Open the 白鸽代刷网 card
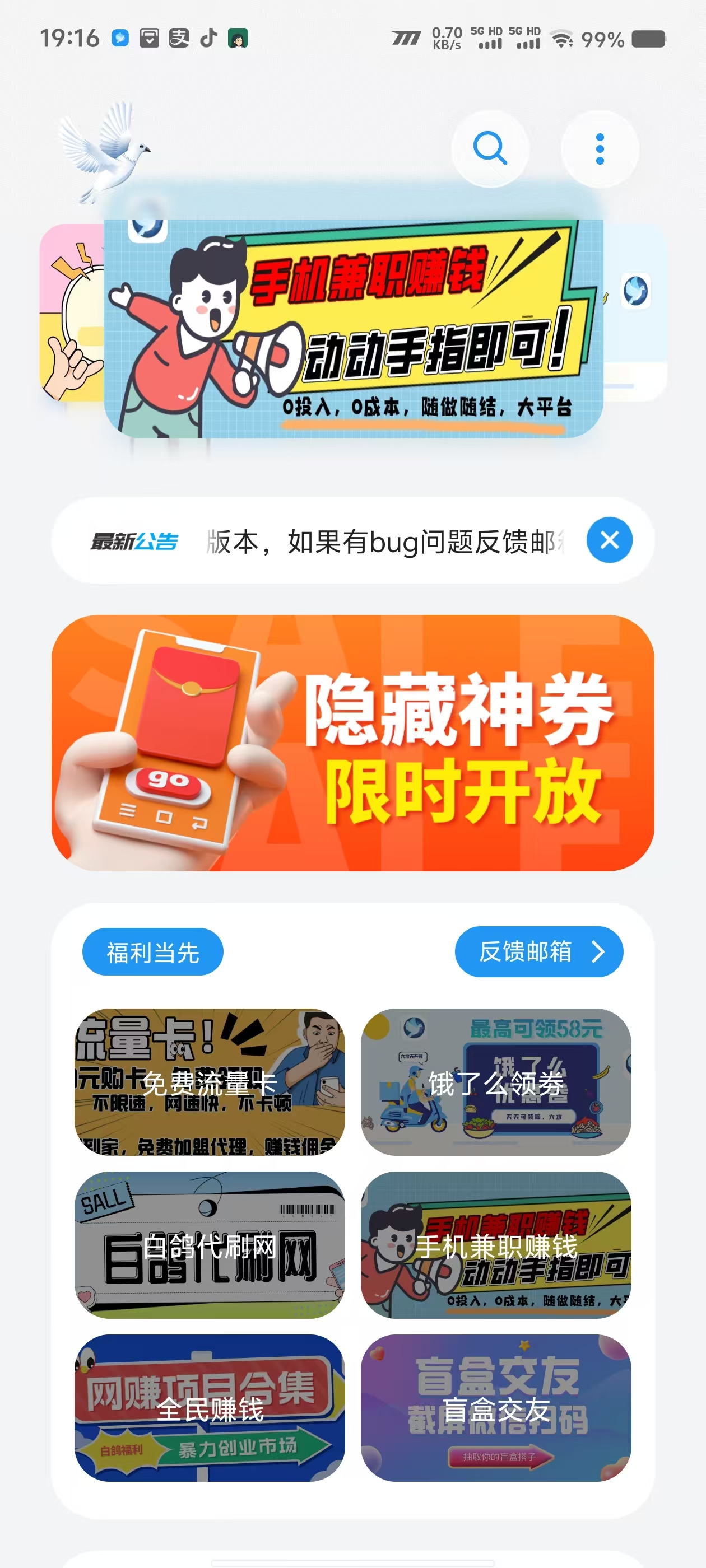Screen dimensions: 706x1568 tap(210, 1245)
